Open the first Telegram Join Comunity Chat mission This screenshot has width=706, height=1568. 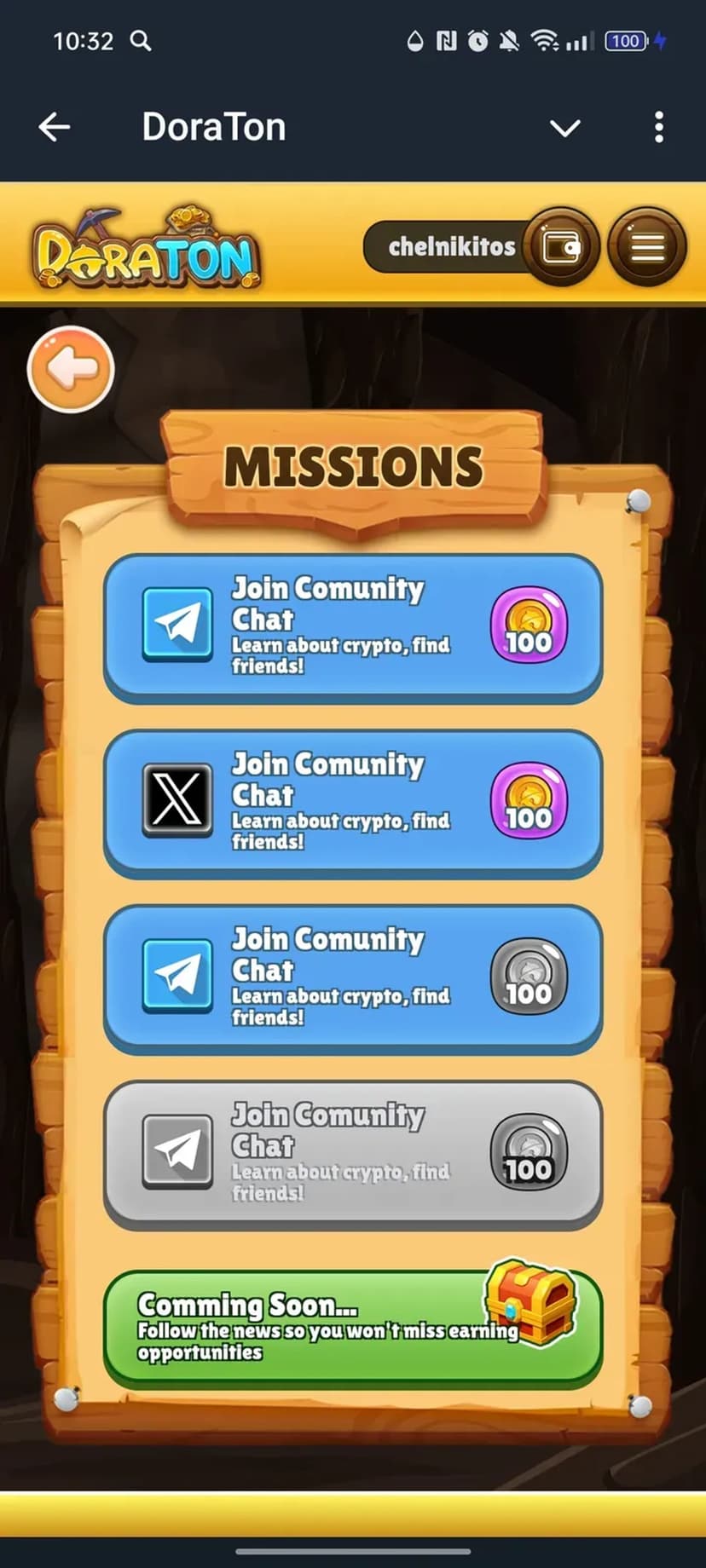352,627
